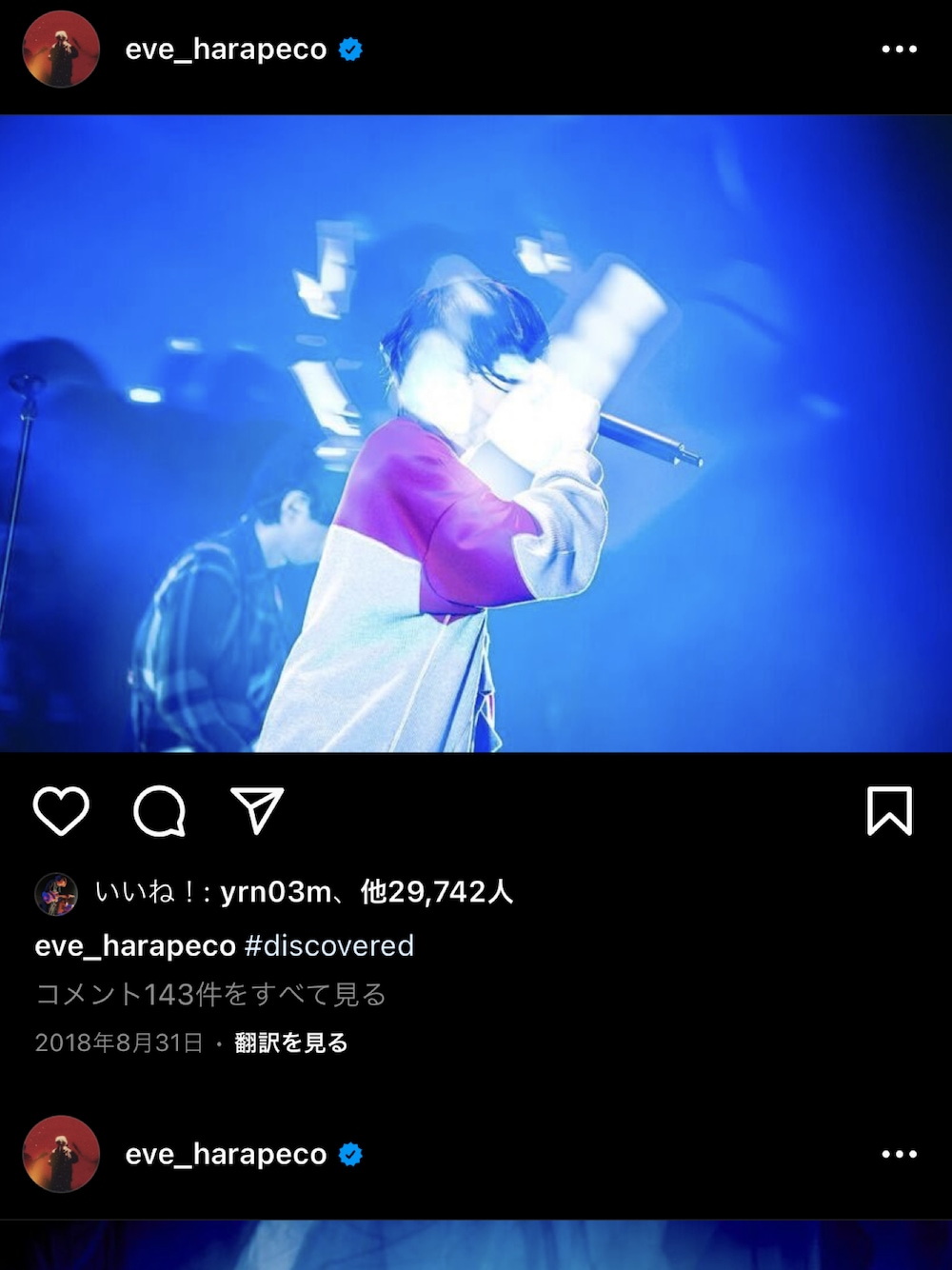952x1270 pixels.
Task: Open the #discovered hashtag
Action: [329, 945]
